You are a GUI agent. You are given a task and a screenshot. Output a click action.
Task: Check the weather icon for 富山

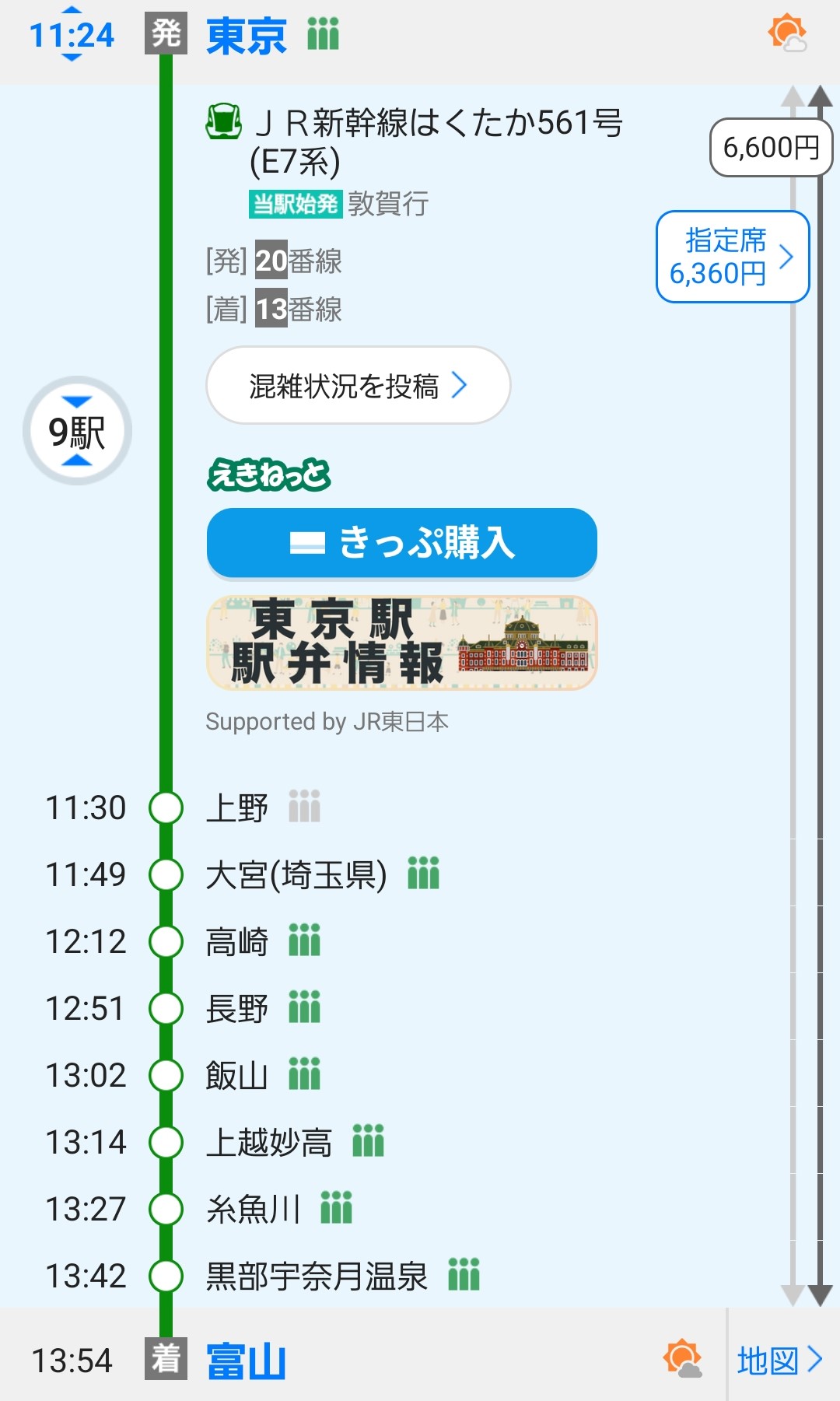coord(682,1359)
